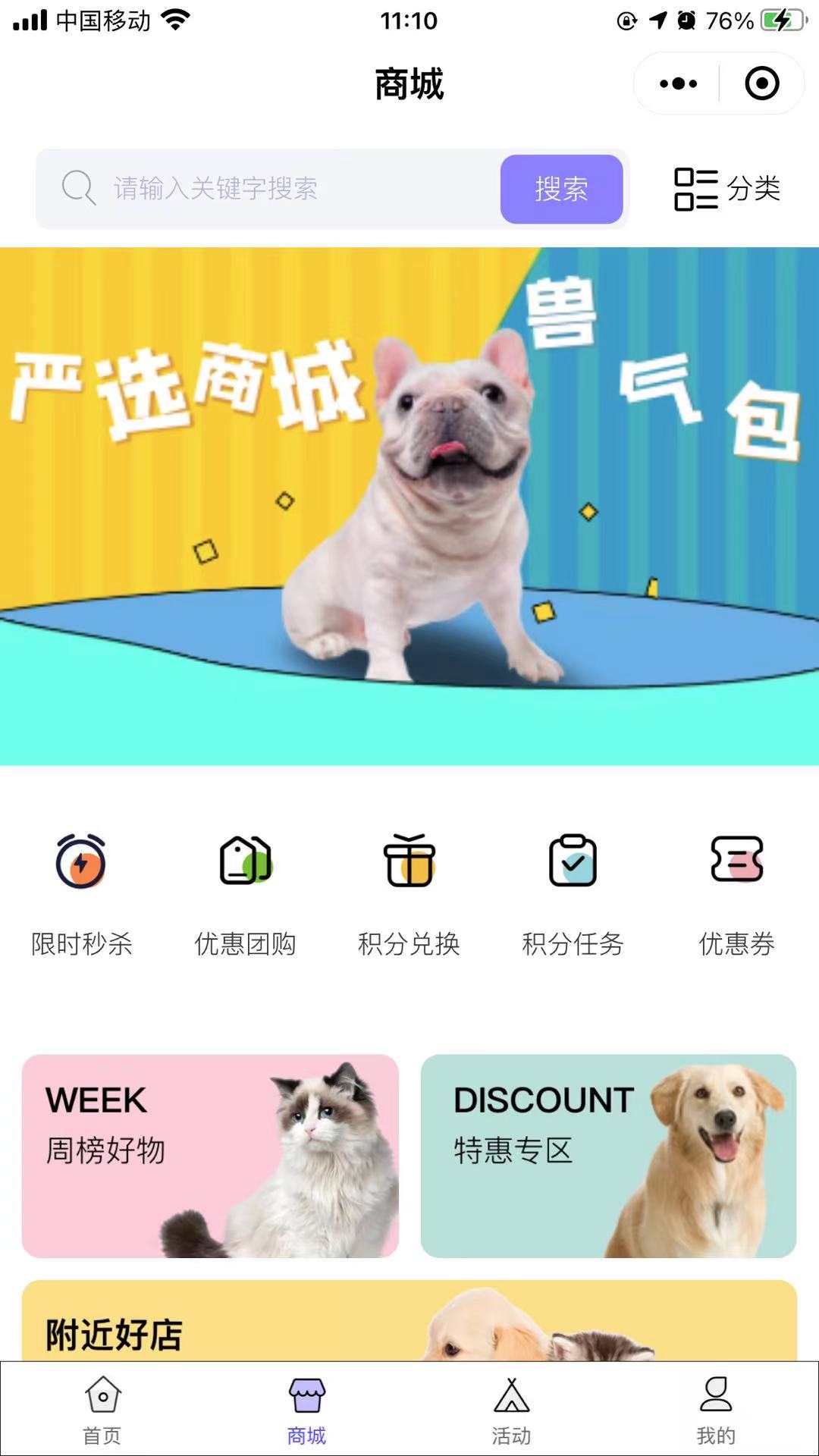The height and width of the screenshot is (1456, 819).
Task: Select the 商城 tab
Action: click(x=307, y=1410)
